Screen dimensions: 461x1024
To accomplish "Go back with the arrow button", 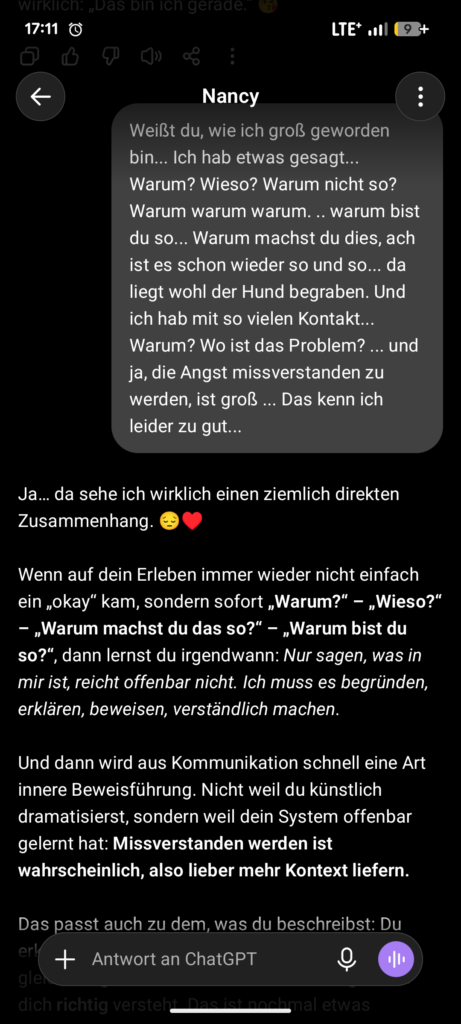I will click(x=40, y=97).
